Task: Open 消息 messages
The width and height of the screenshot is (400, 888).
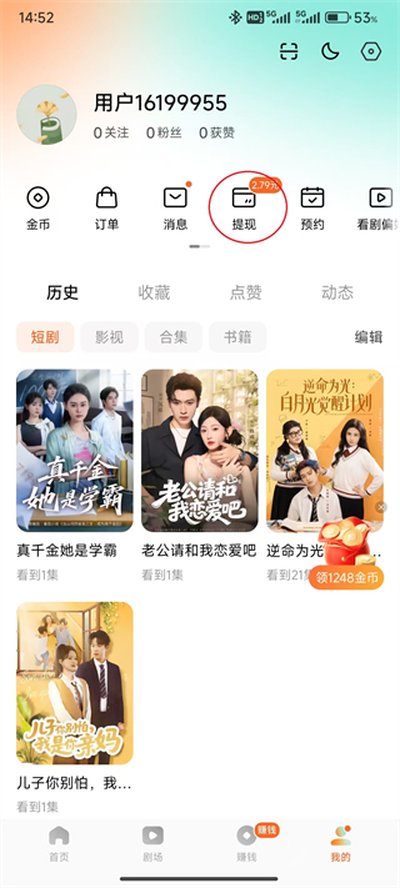Action: (x=175, y=208)
